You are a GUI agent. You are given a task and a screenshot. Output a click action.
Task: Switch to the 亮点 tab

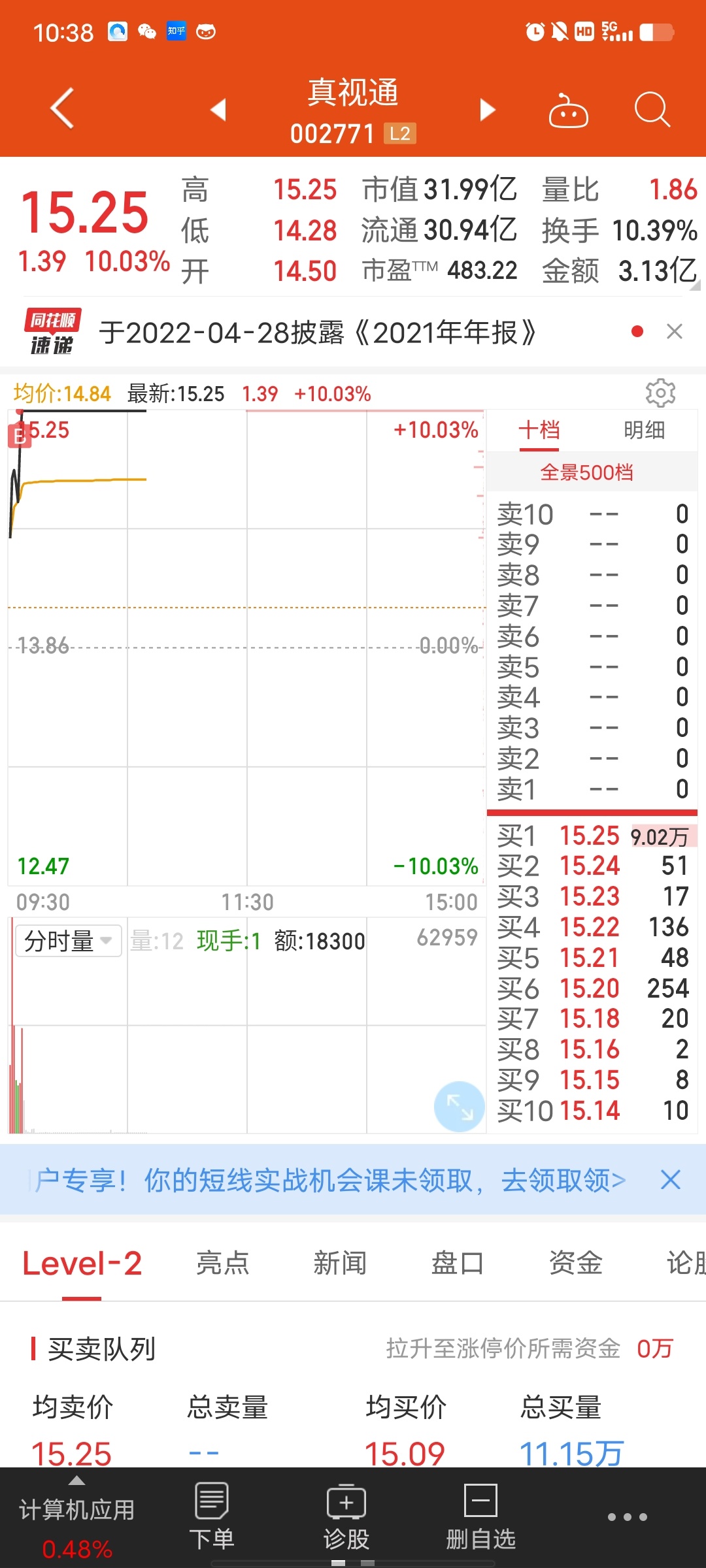[222, 1263]
